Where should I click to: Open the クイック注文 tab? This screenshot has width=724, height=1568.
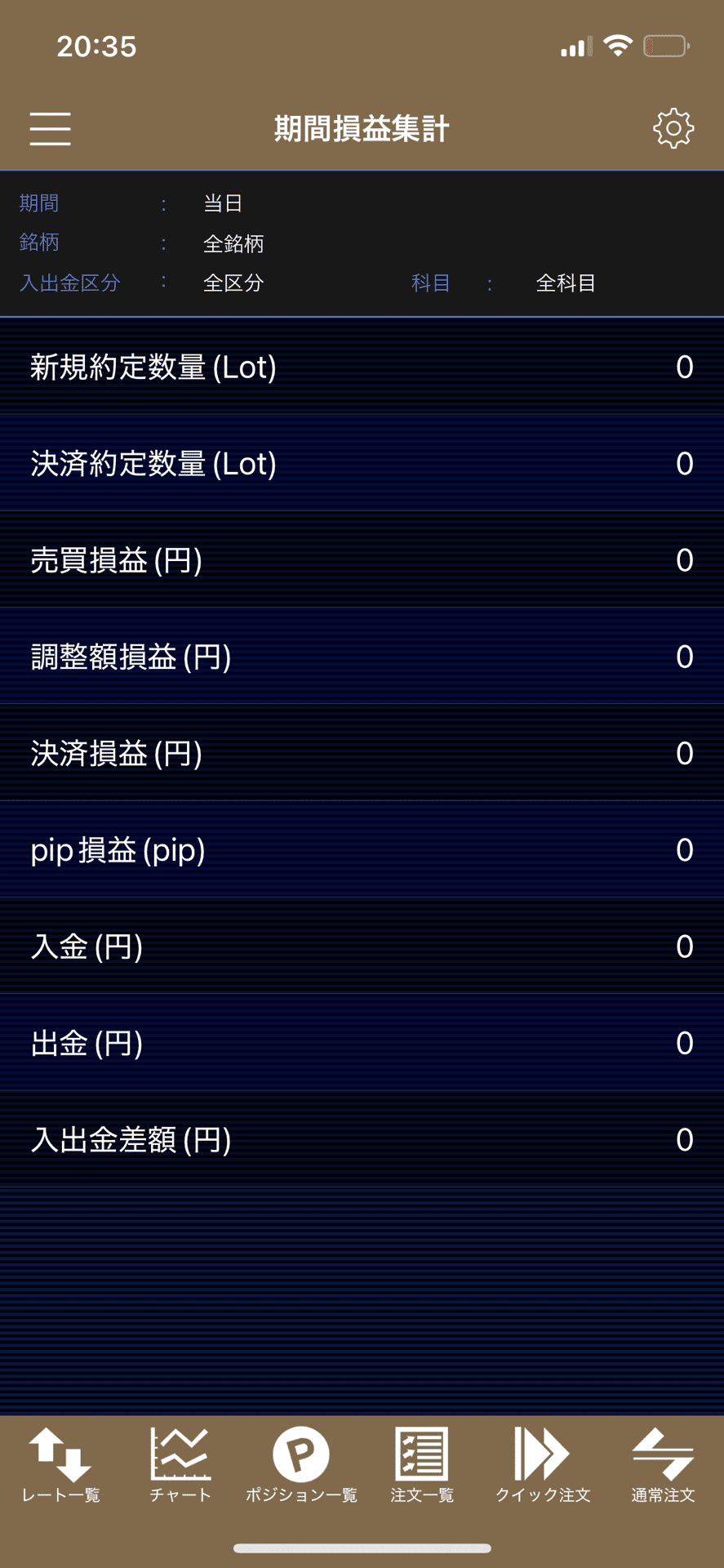(x=543, y=1466)
